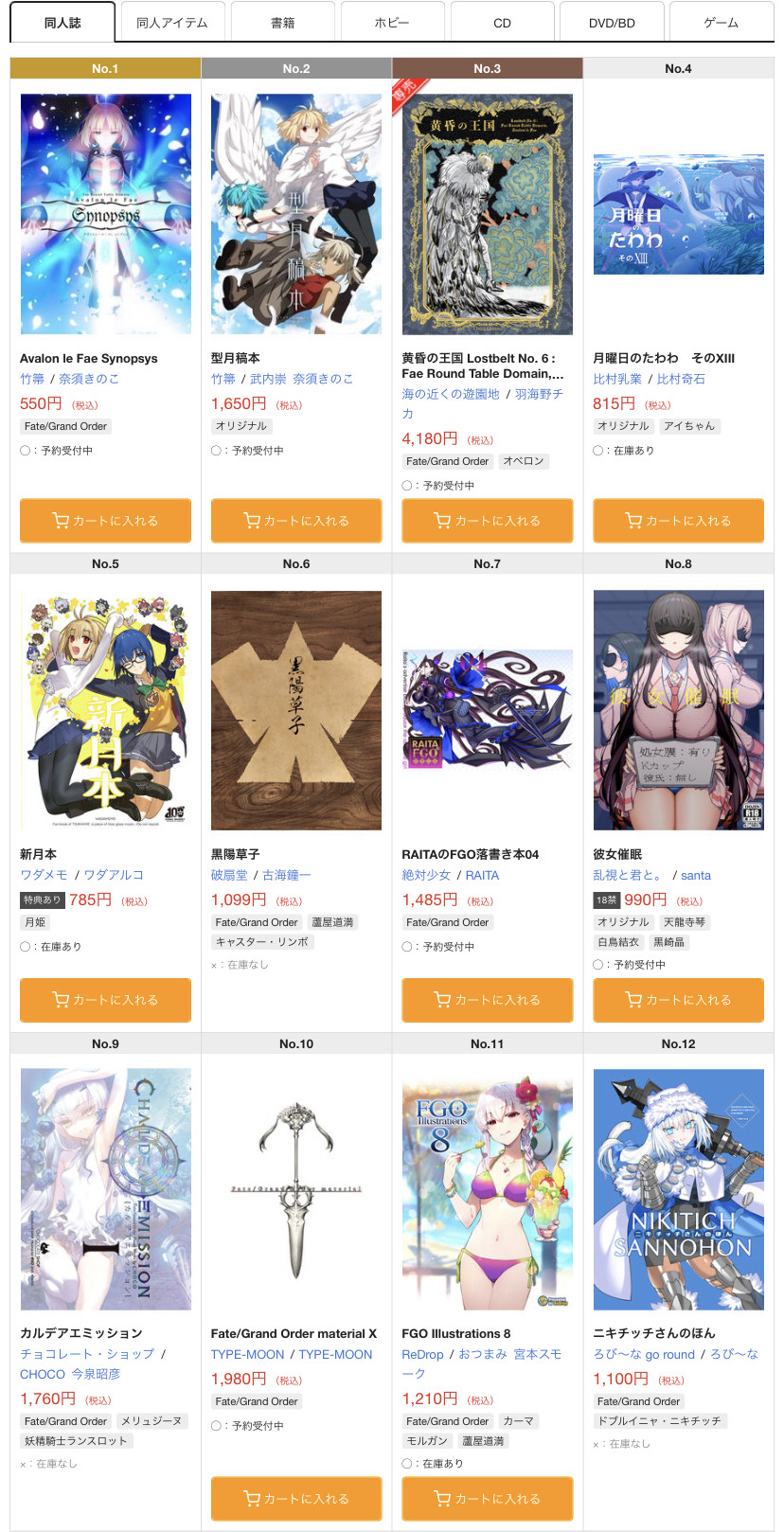Open the ゲーム tab
784x1532 pixels.
[721, 23]
